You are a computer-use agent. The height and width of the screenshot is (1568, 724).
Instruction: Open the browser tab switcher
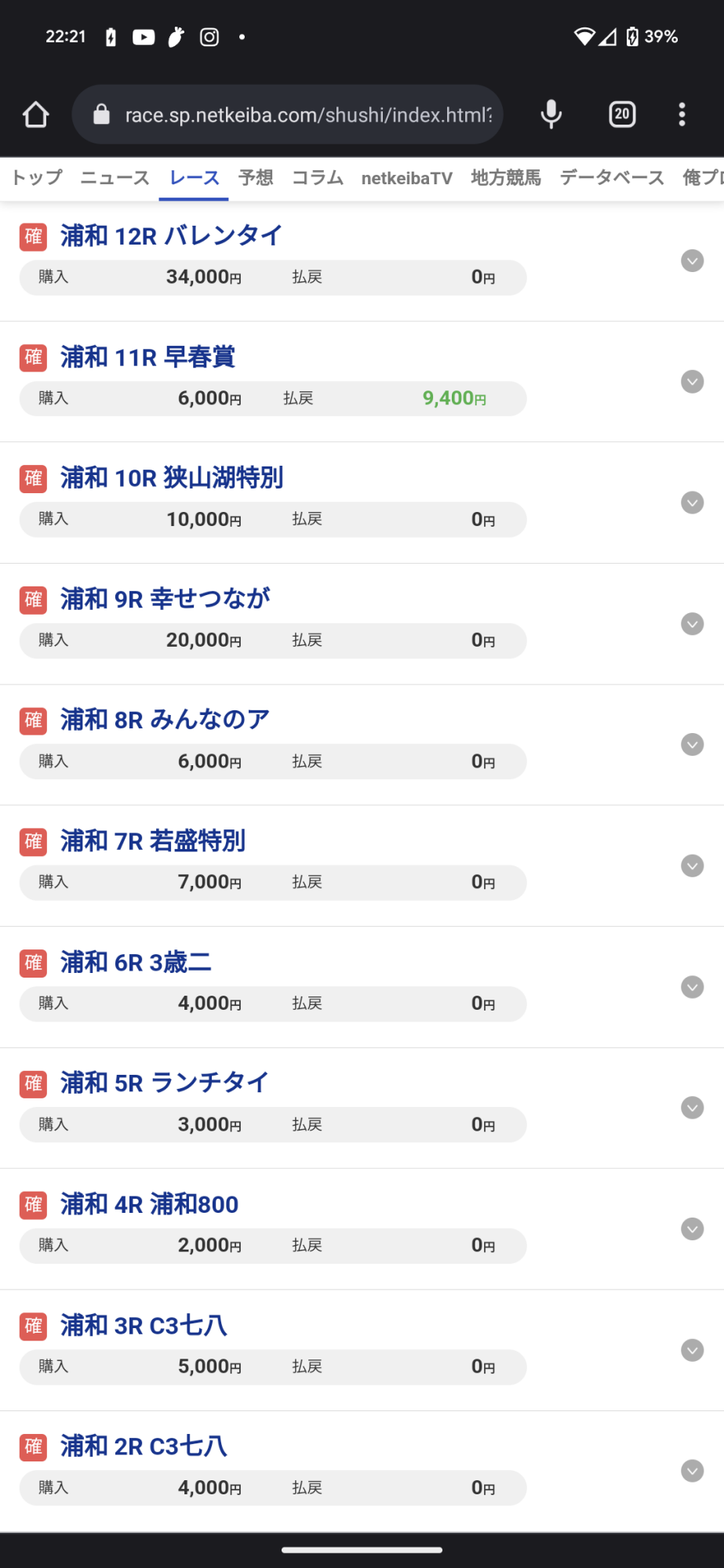point(622,114)
